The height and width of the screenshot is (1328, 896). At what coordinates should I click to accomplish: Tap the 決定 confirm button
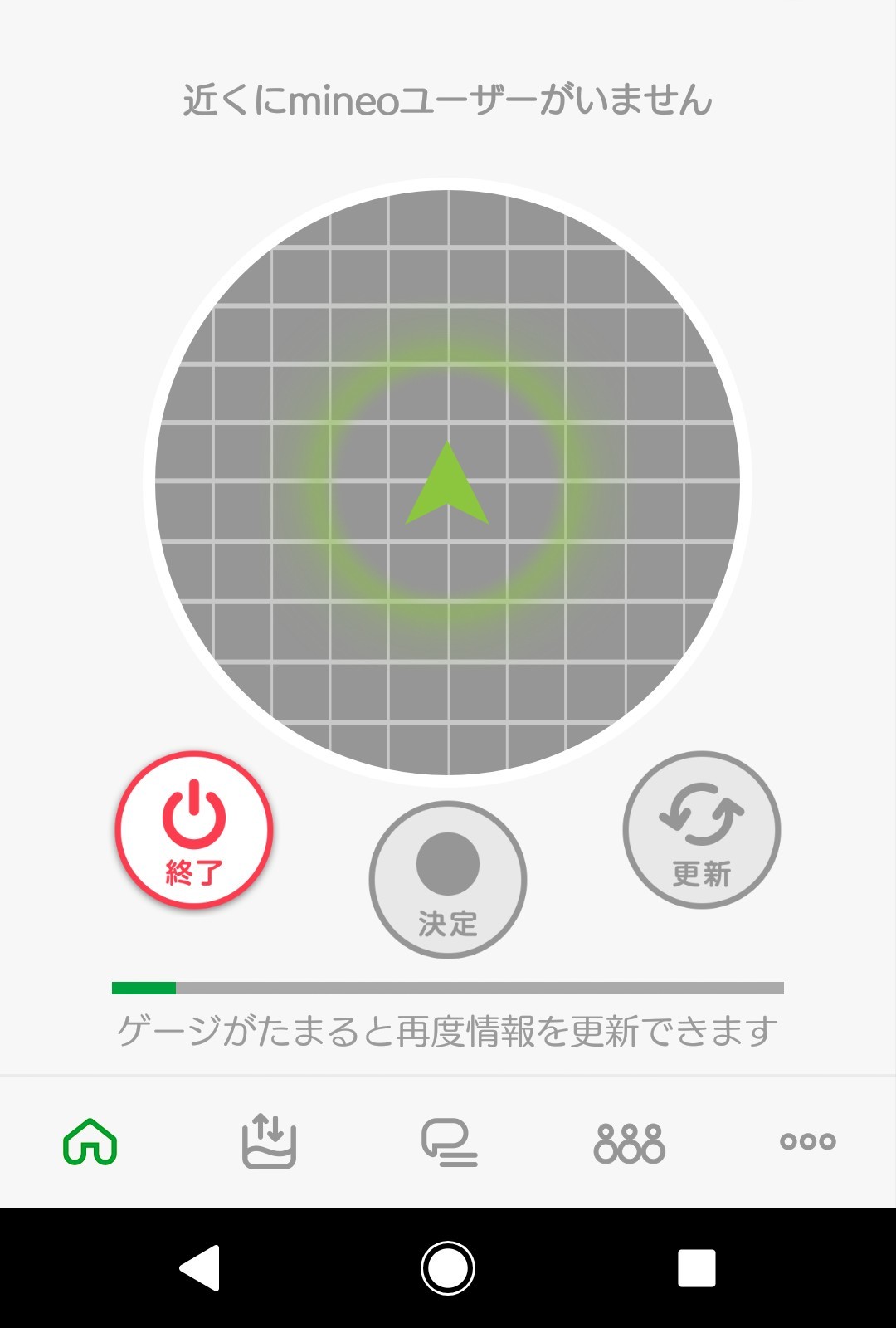pyautogui.click(x=448, y=879)
